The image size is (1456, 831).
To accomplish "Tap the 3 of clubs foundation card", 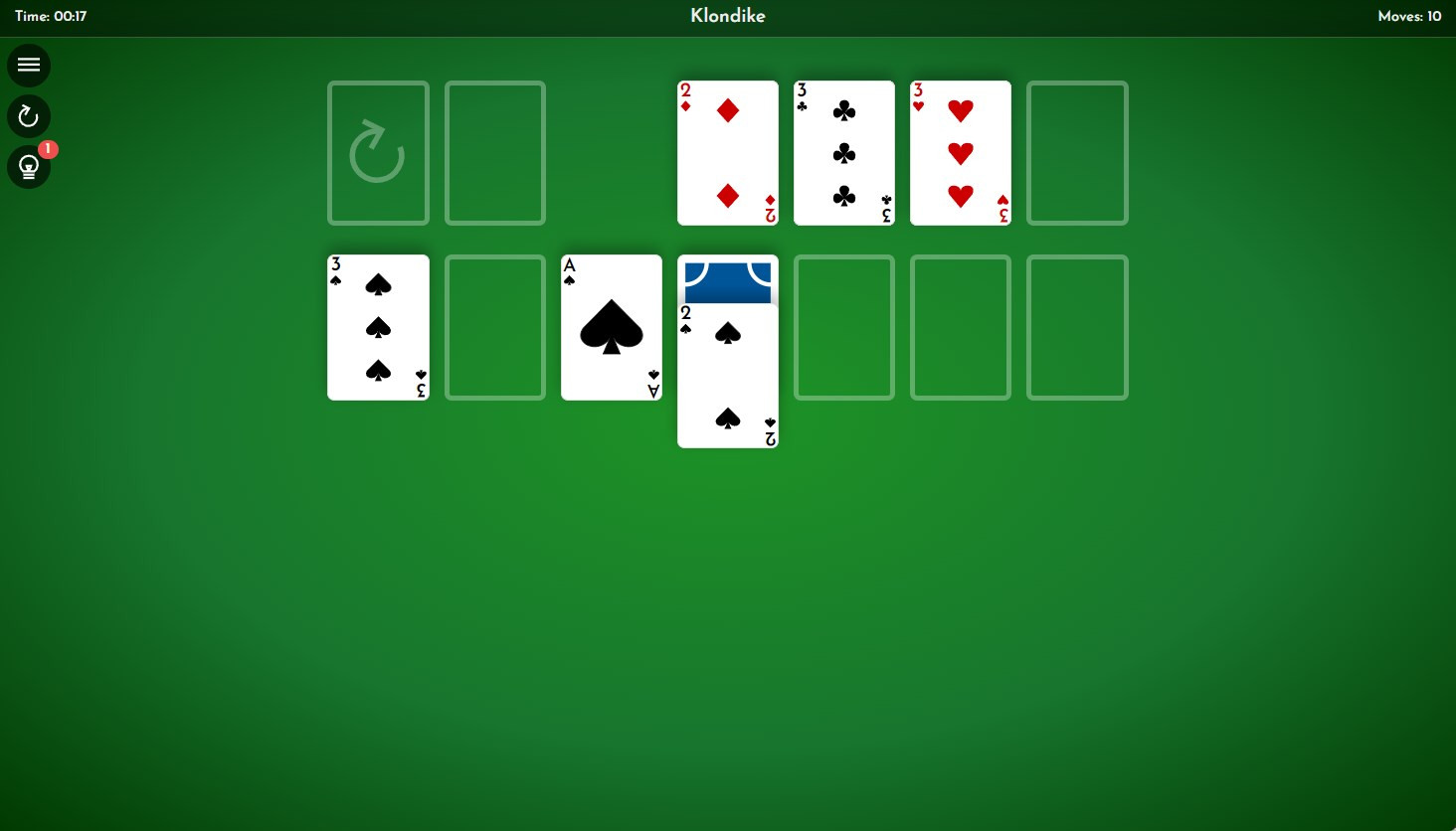I will tap(843, 153).
